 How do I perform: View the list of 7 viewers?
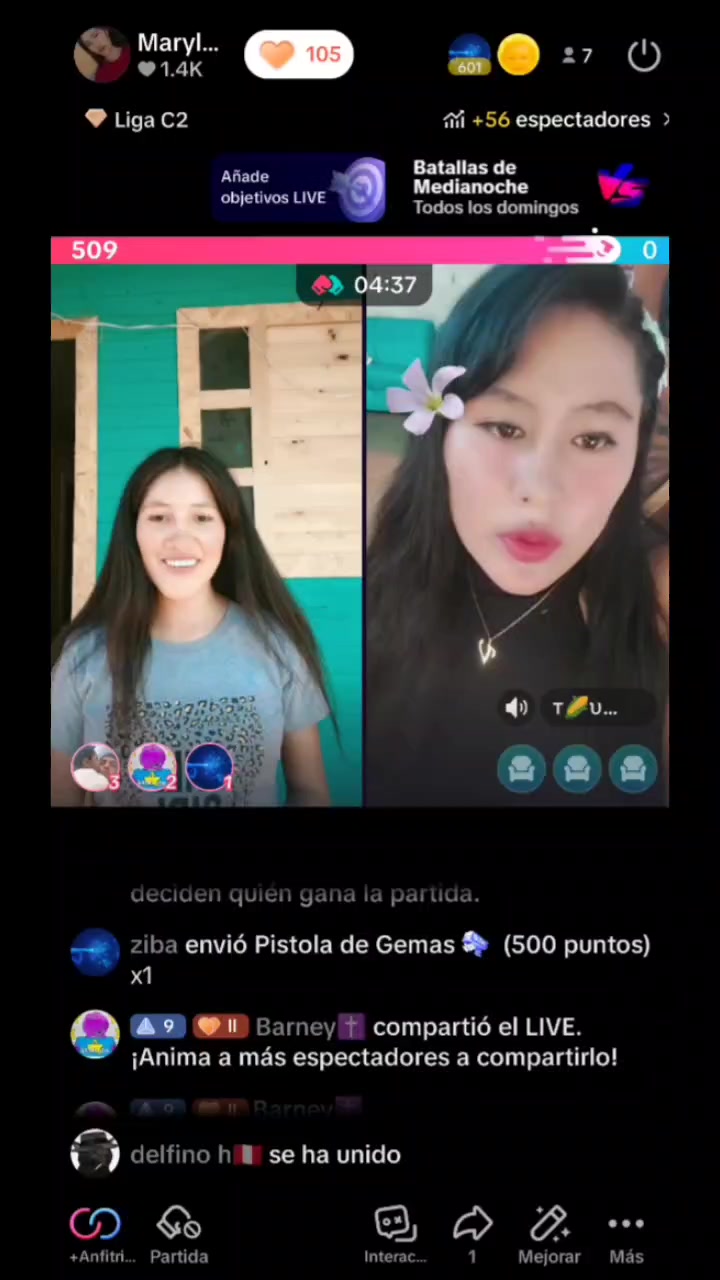(577, 56)
